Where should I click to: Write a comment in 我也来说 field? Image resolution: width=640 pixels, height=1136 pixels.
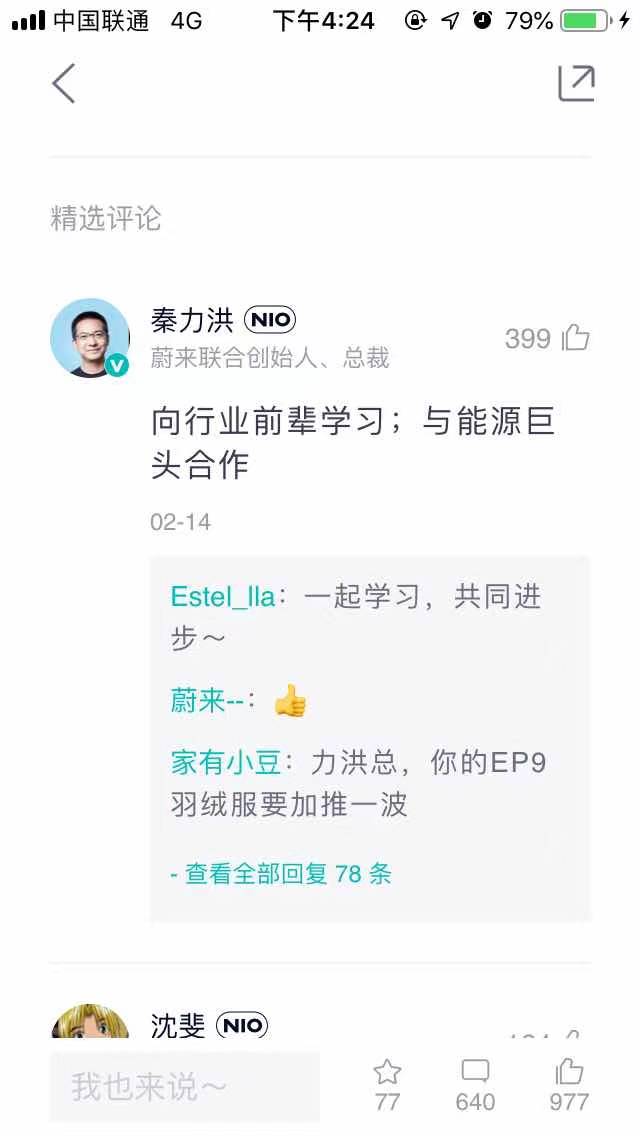(x=185, y=1086)
